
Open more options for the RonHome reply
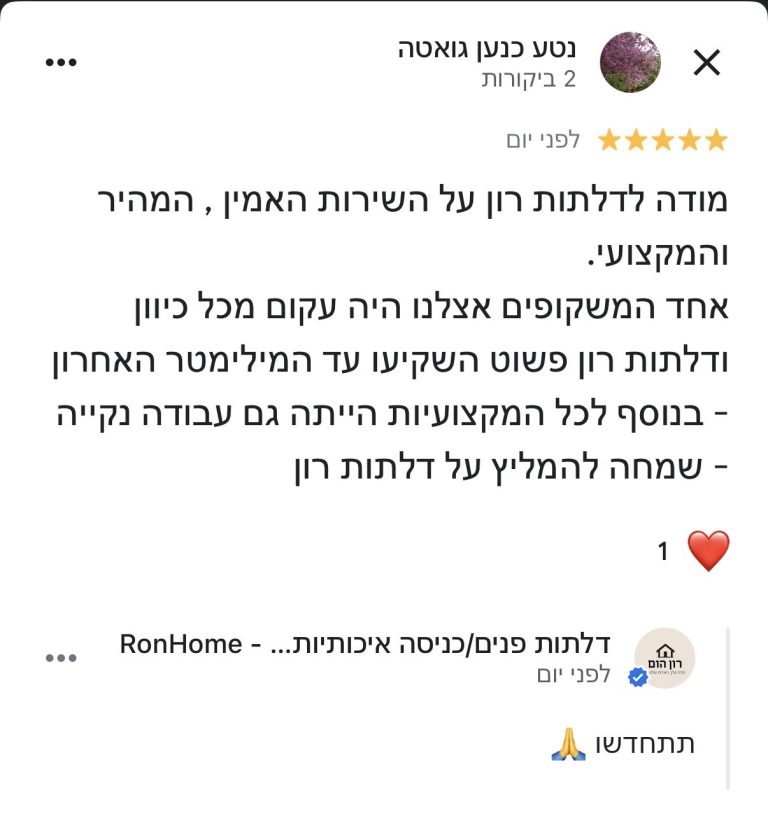coord(61,657)
